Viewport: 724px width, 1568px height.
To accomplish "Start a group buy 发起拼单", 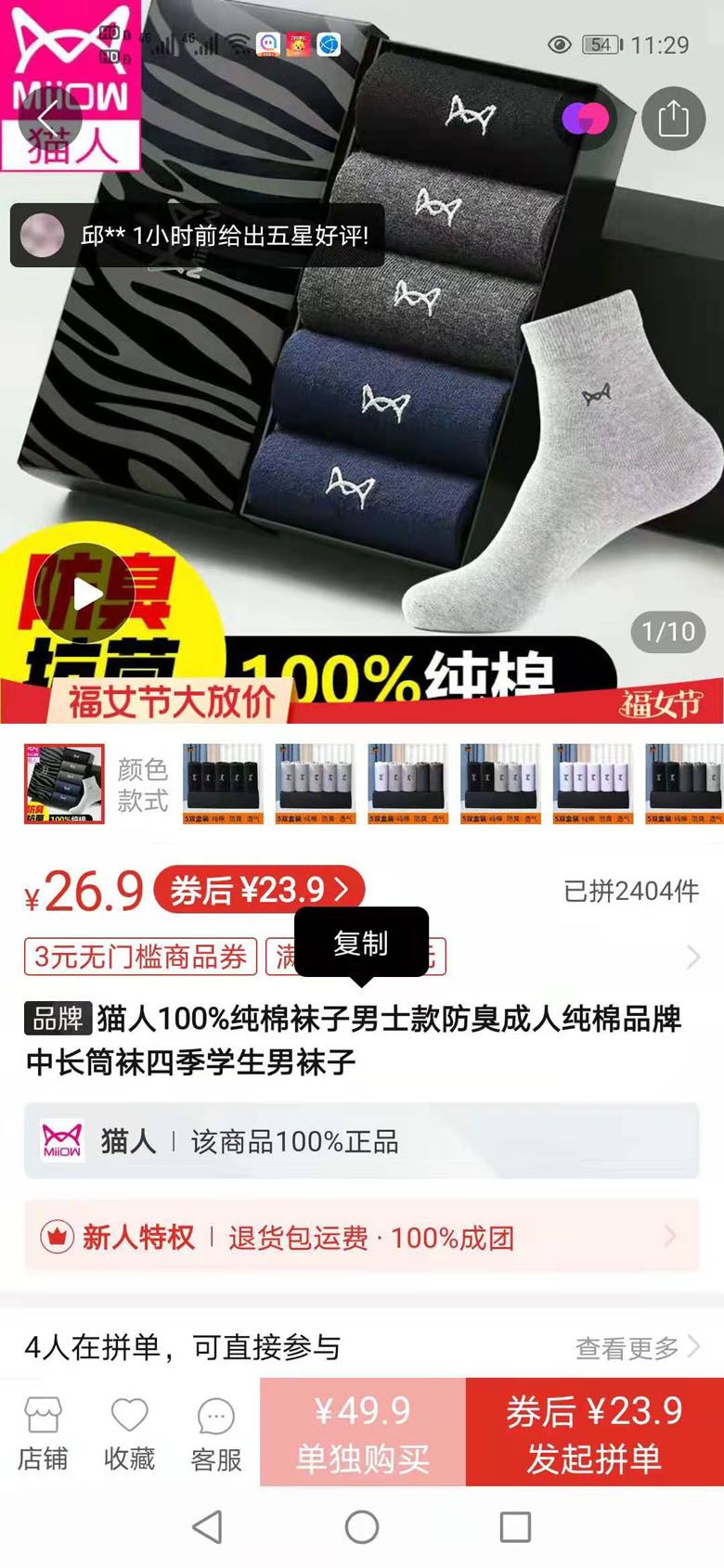I will coord(595,1433).
